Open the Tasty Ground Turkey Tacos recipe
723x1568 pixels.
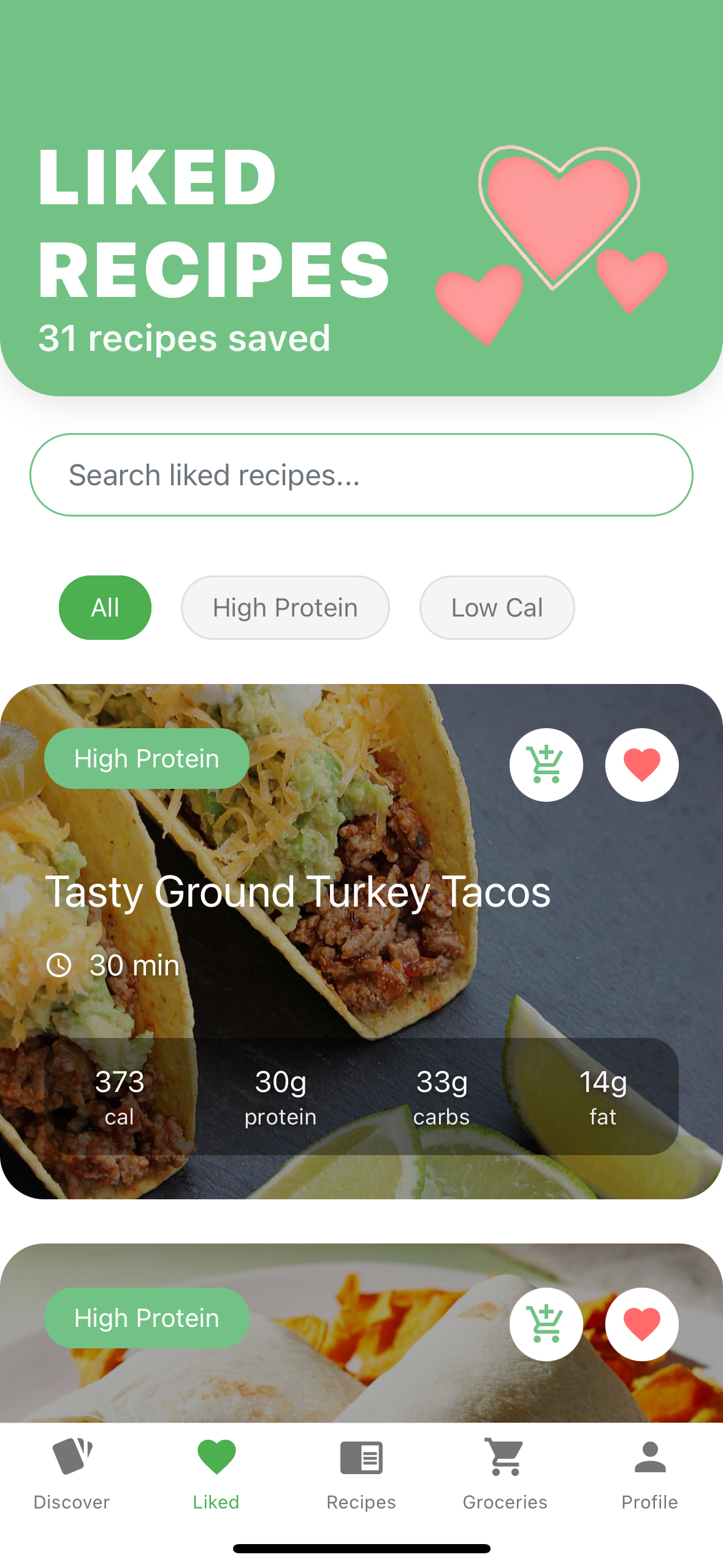300,893
